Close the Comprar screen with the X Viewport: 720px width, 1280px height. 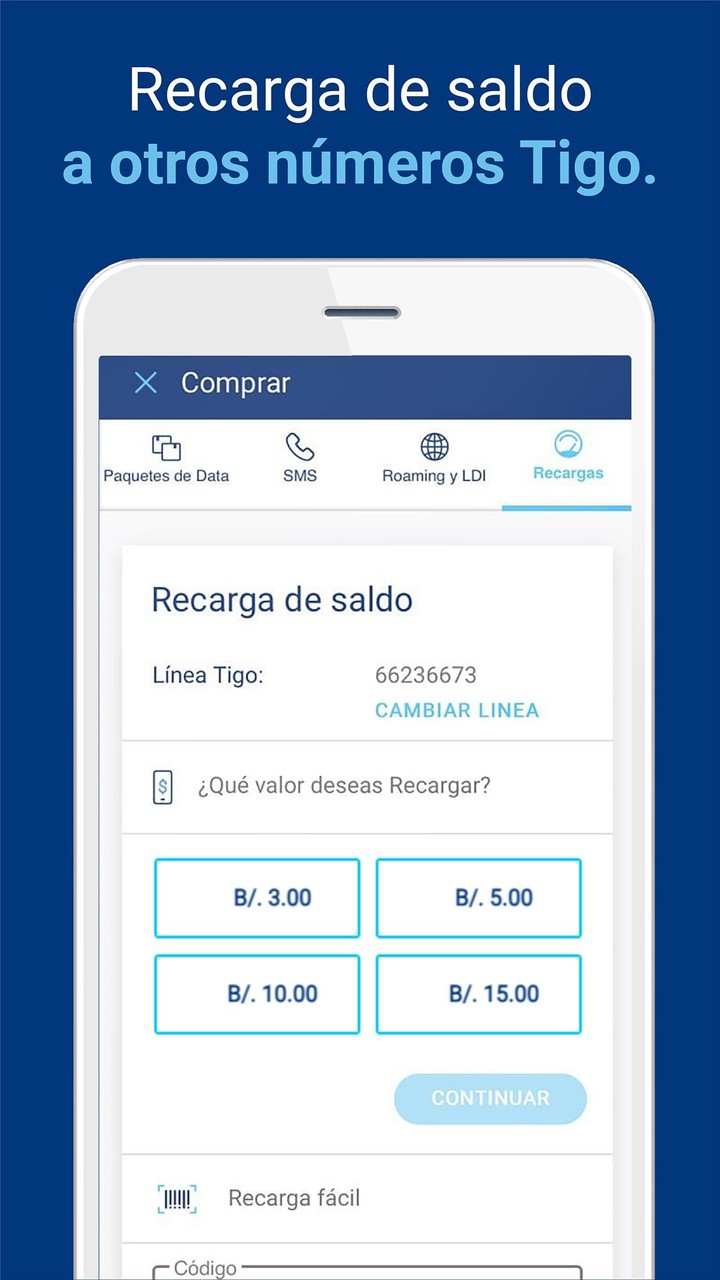[x=144, y=382]
